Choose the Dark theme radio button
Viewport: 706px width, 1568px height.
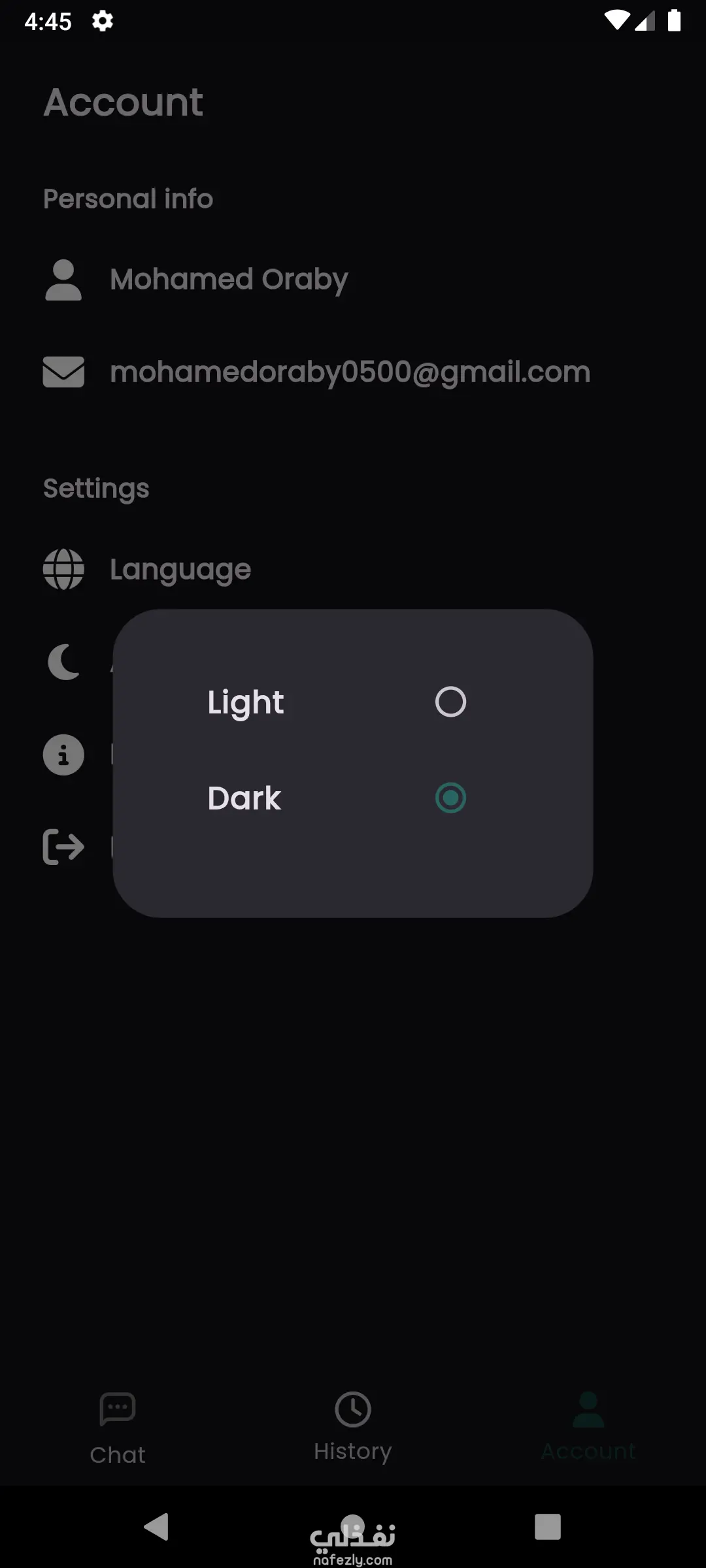pyautogui.click(x=450, y=798)
